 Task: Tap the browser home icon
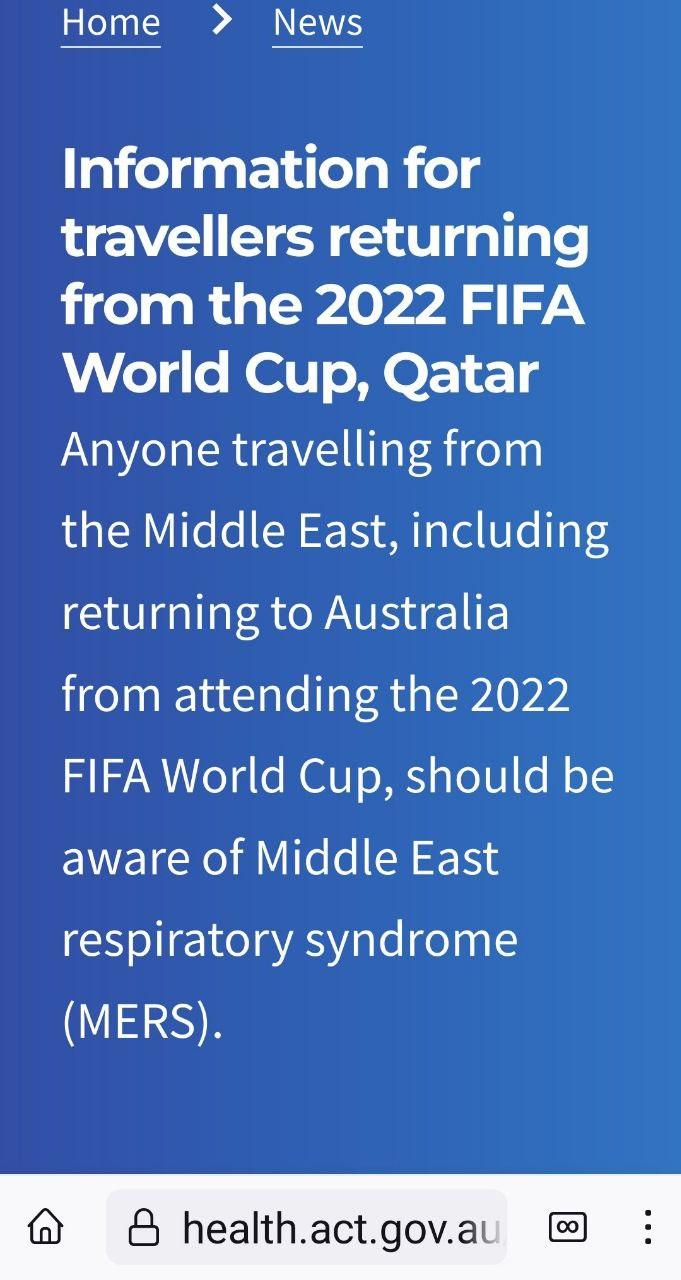coord(45,1226)
